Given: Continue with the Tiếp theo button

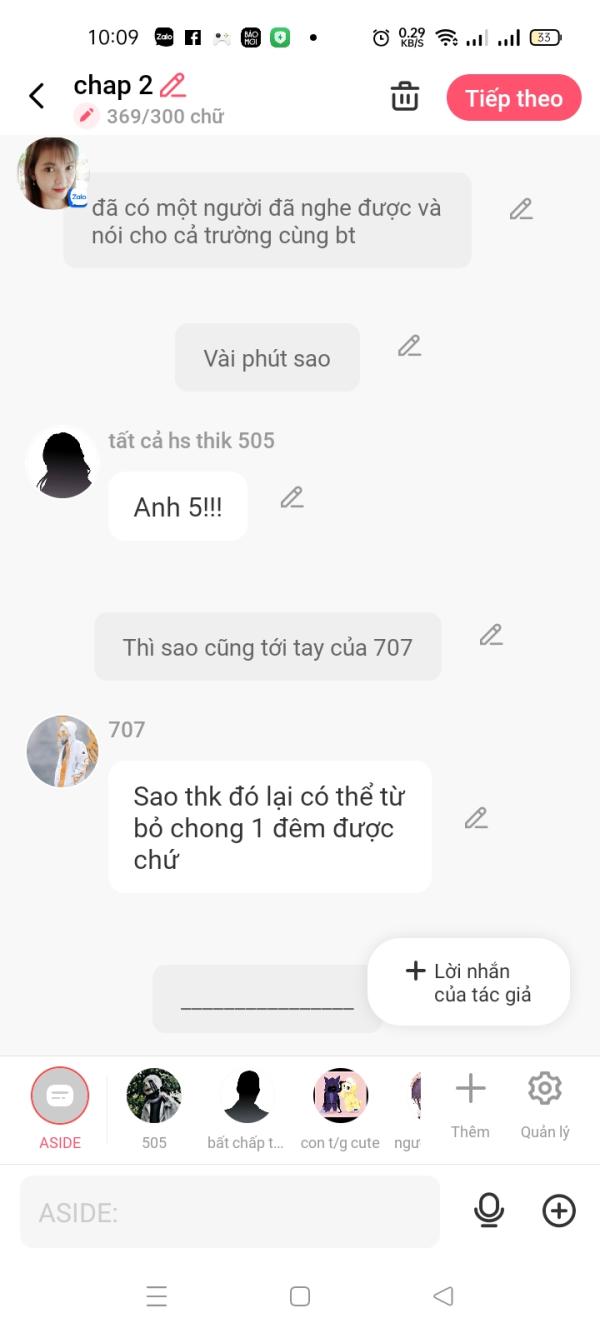Looking at the screenshot, I should click(513, 98).
